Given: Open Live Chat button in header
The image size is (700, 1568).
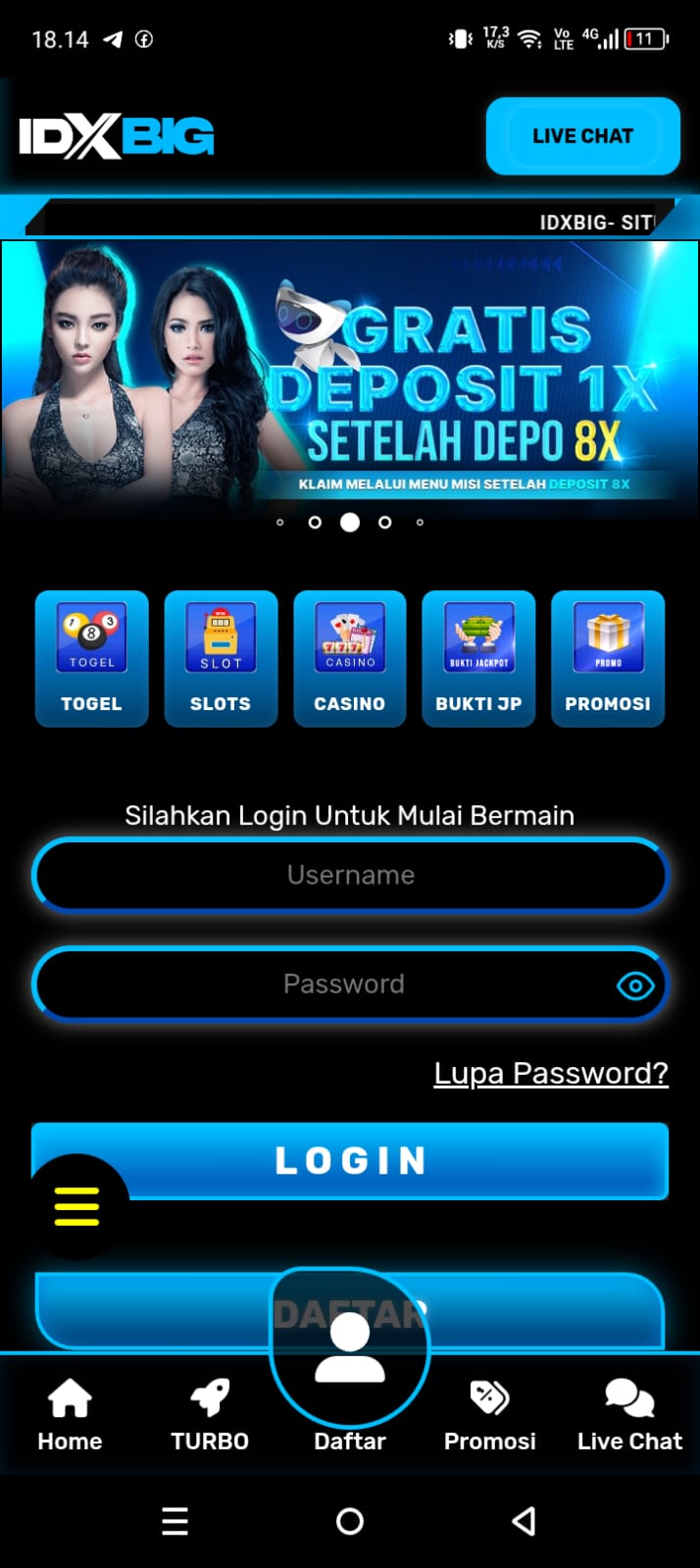Looking at the screenshot, I should (582, 136).
